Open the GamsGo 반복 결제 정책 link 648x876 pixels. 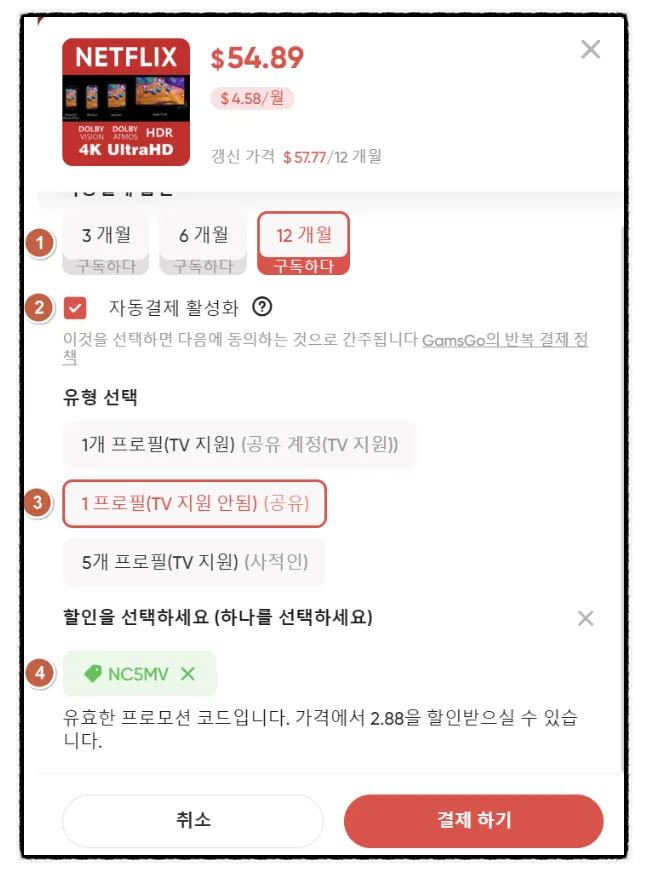pos(504,340)
